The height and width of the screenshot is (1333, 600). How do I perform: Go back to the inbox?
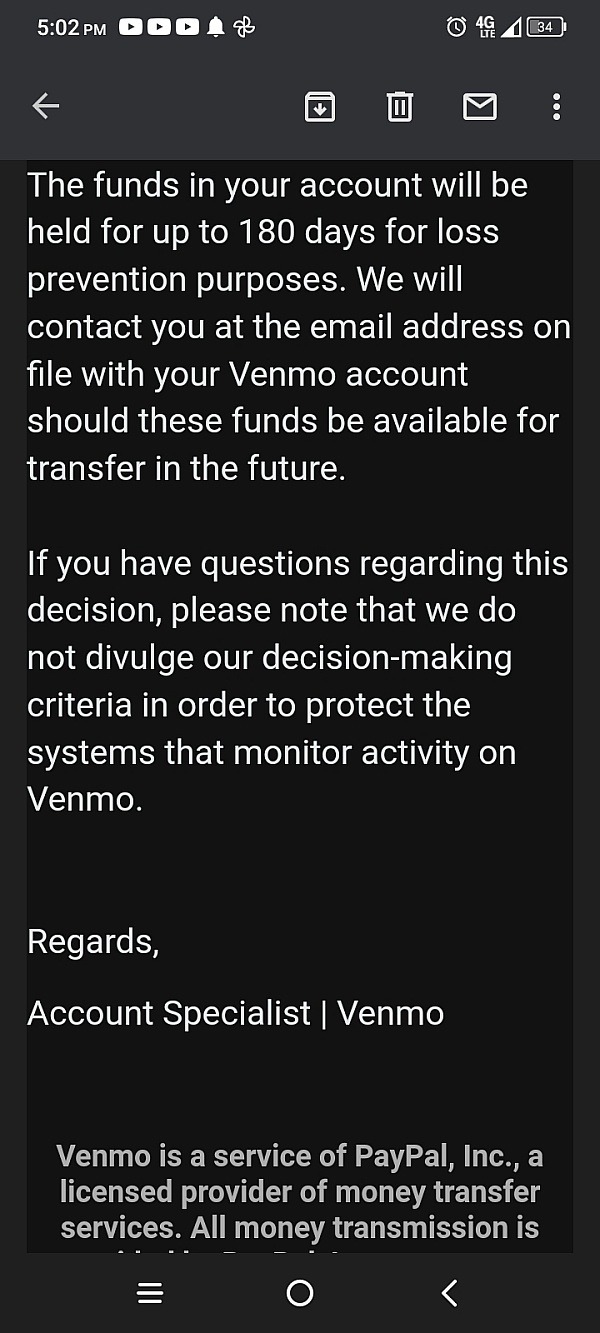(x=46, y=106)
